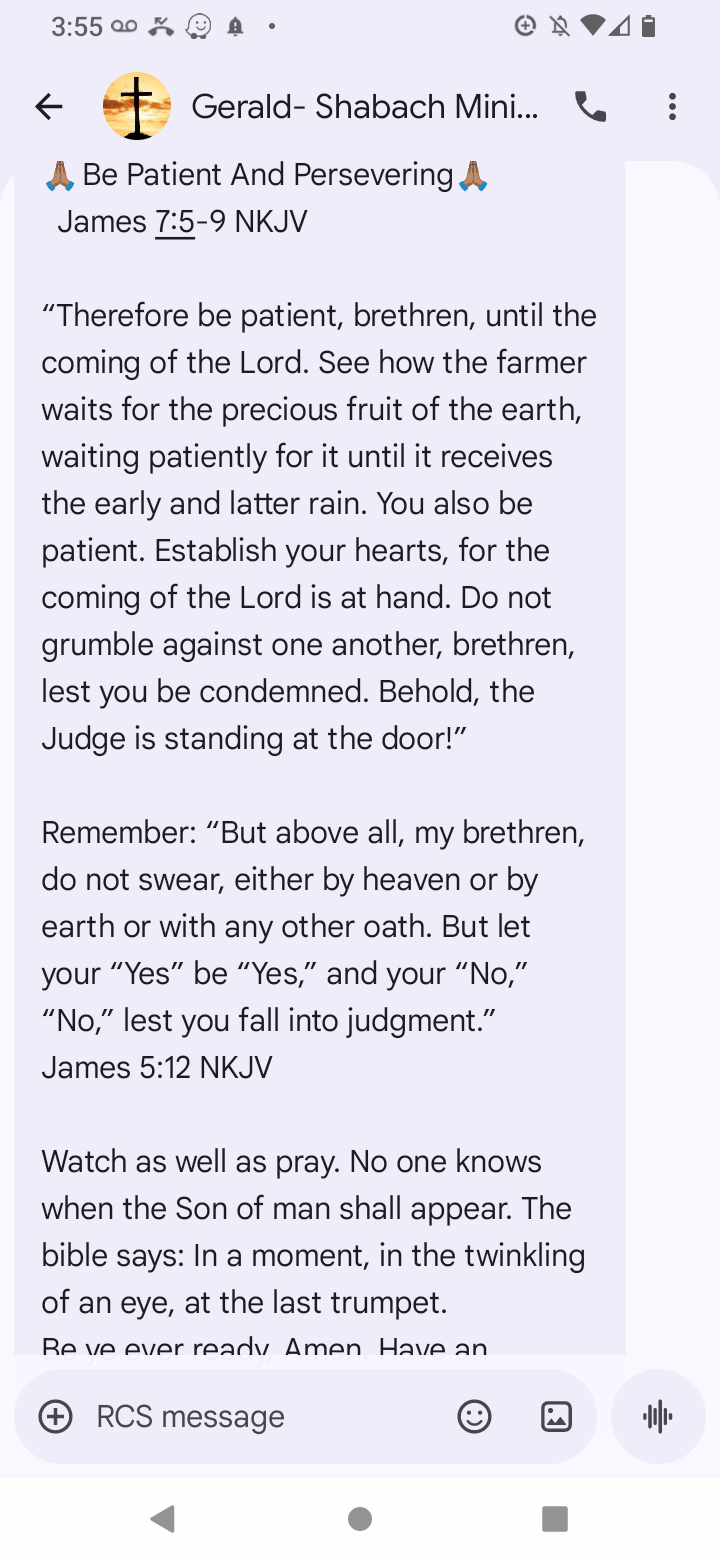This screenshot has width=720, height=1560.
Task: Focus the RCS message field
Action: point(260,1416)
